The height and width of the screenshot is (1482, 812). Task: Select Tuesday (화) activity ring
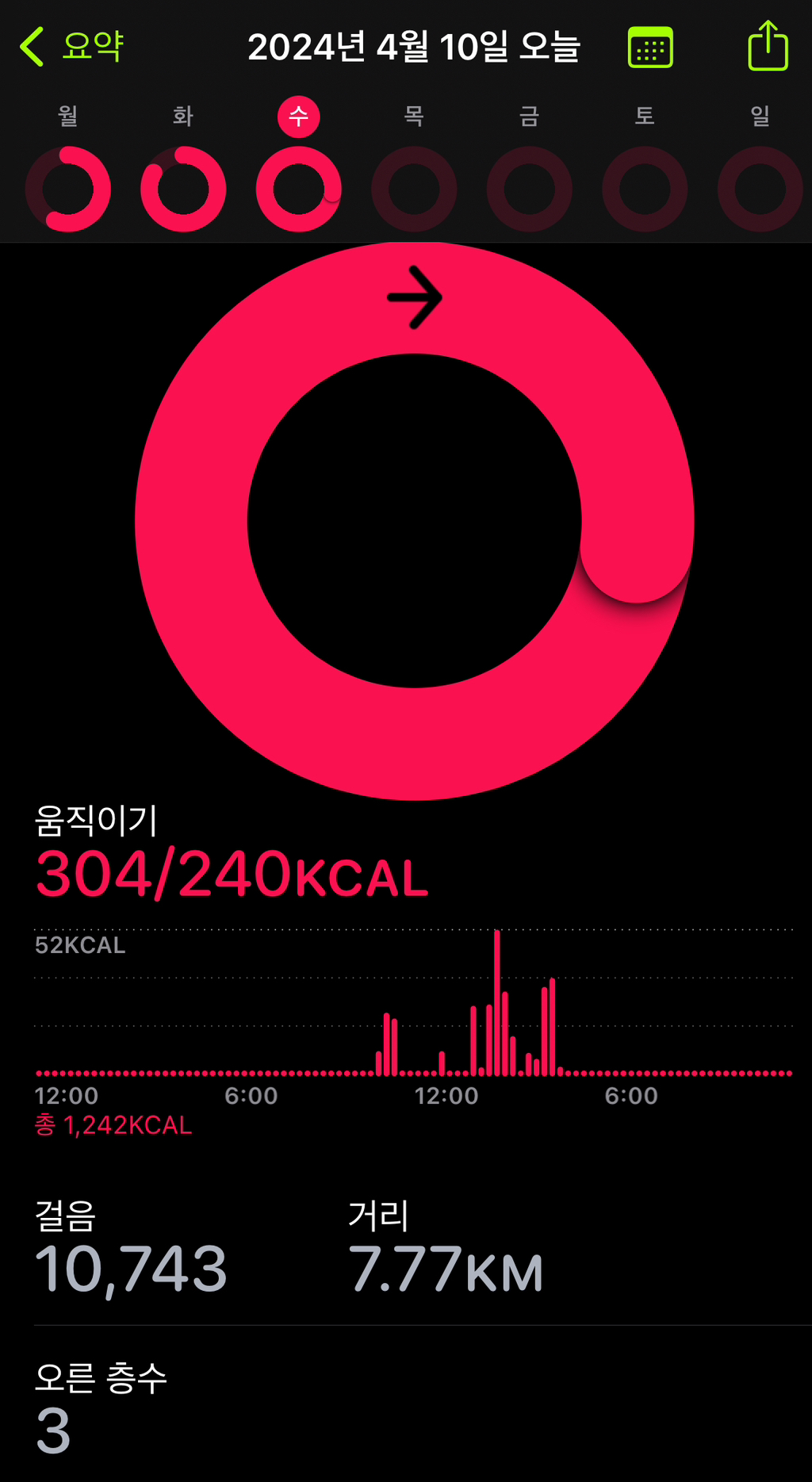coord(183,189)
